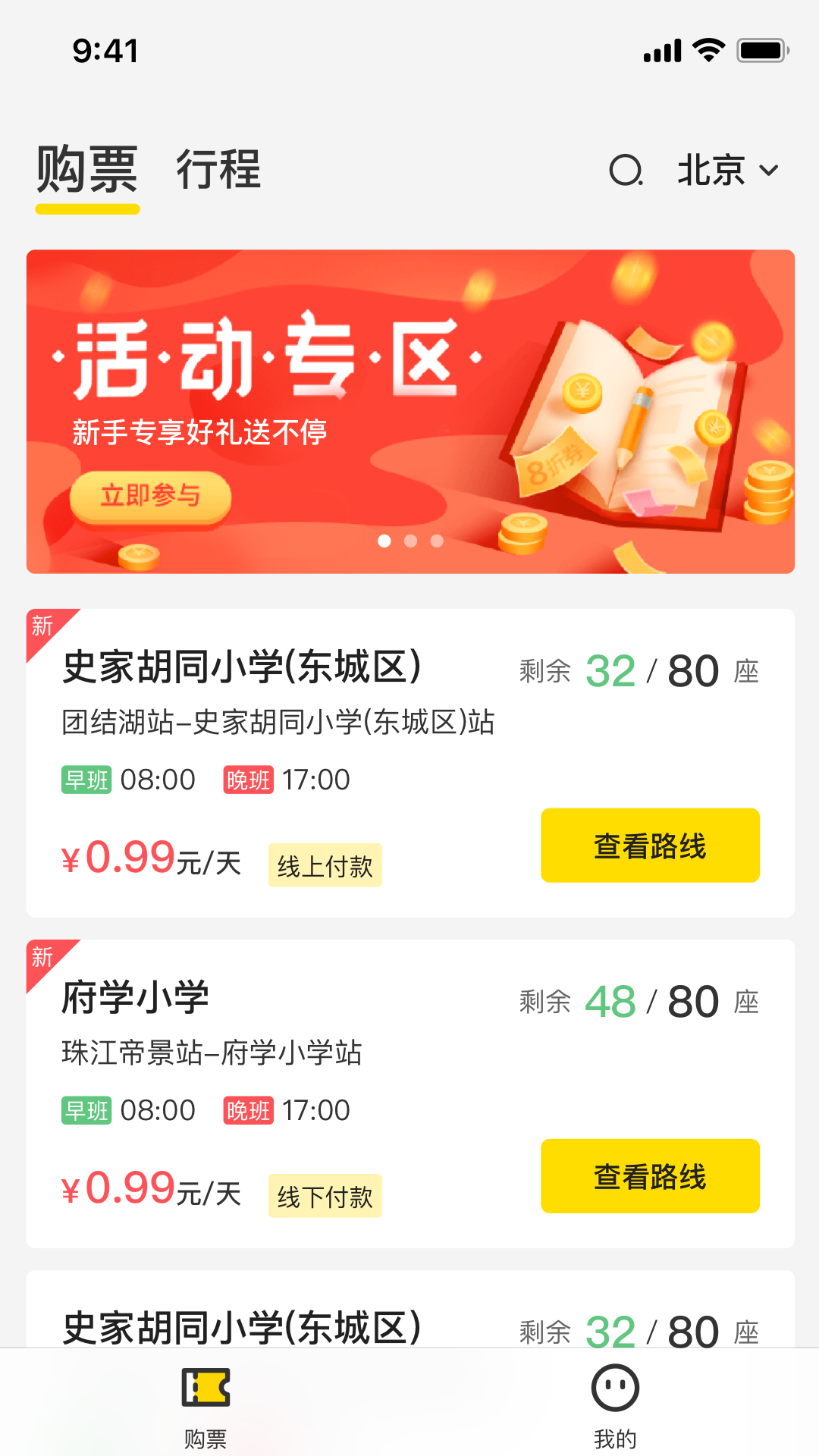Open the 北京 city selector
The height and width of the screenshot is (1456, 819).
tap(711, 171)
